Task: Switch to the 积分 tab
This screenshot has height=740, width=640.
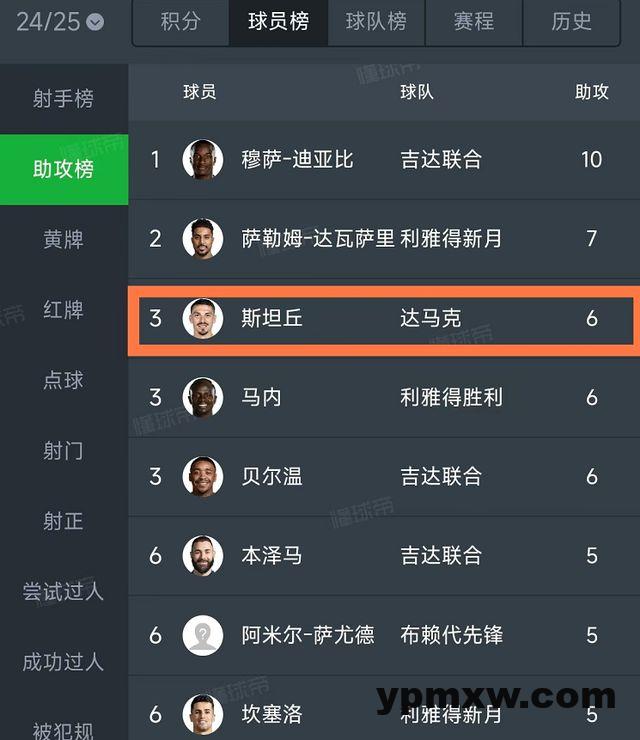Action: 180,21
